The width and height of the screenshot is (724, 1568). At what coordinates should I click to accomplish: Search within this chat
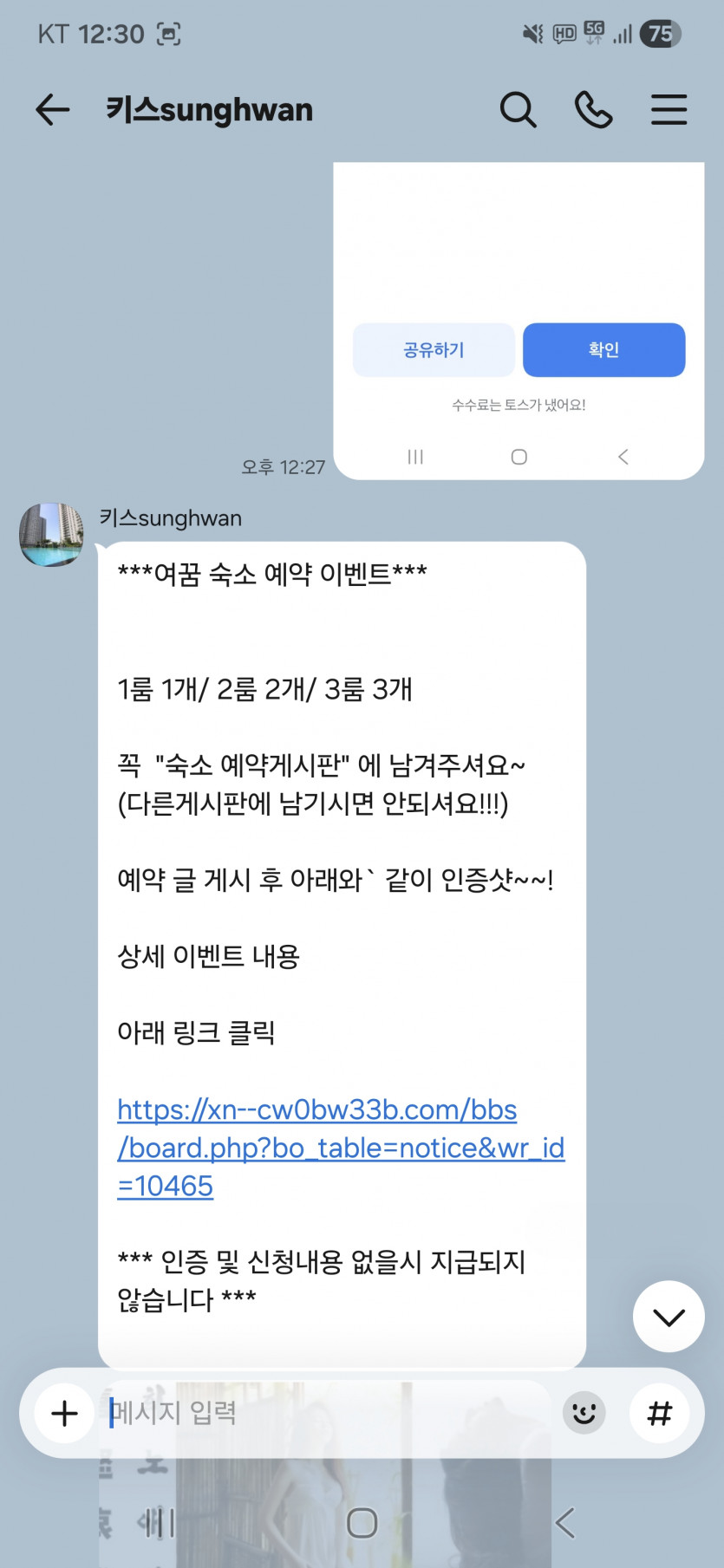[x=518, y=110]
